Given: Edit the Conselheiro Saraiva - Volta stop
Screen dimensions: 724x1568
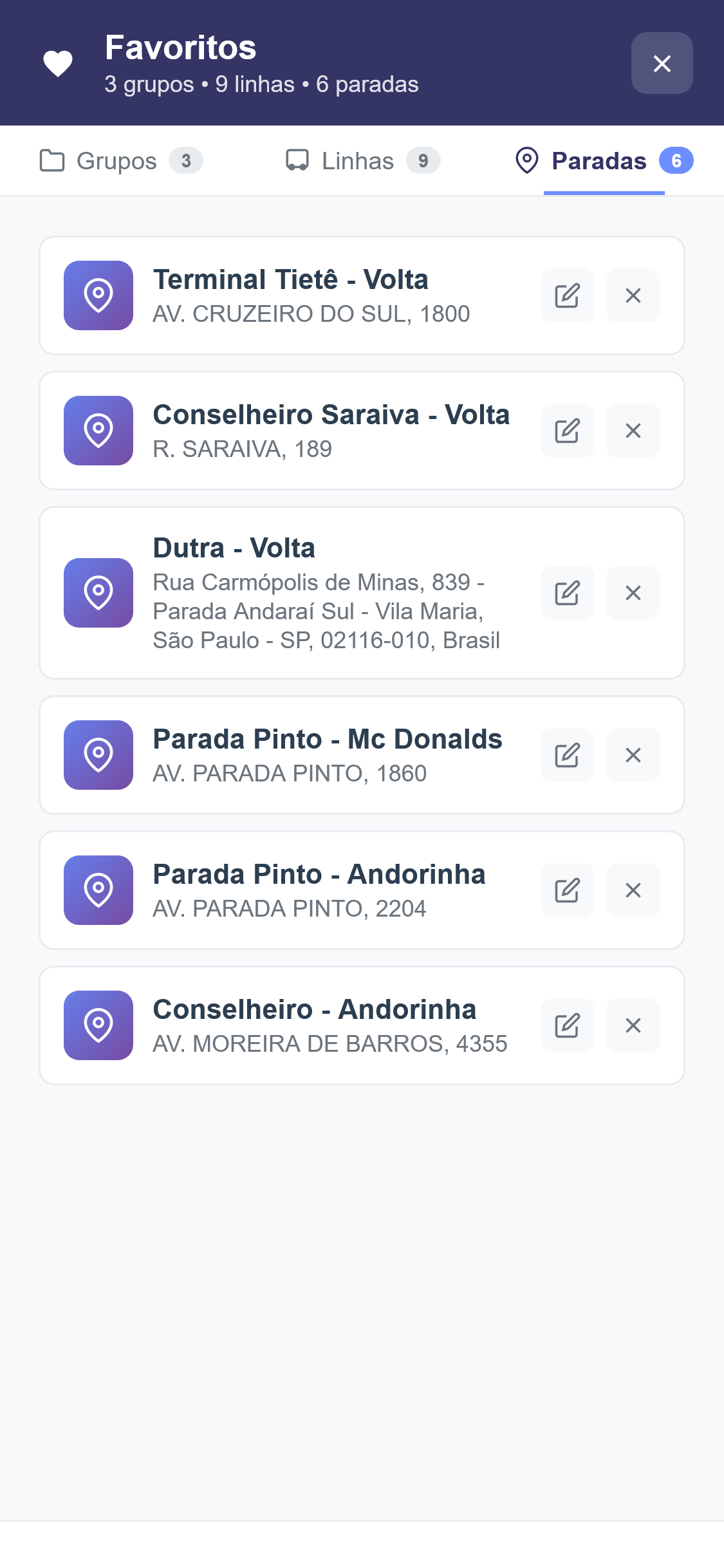Looking at the screenshot, I should click(x=567, y=430).
